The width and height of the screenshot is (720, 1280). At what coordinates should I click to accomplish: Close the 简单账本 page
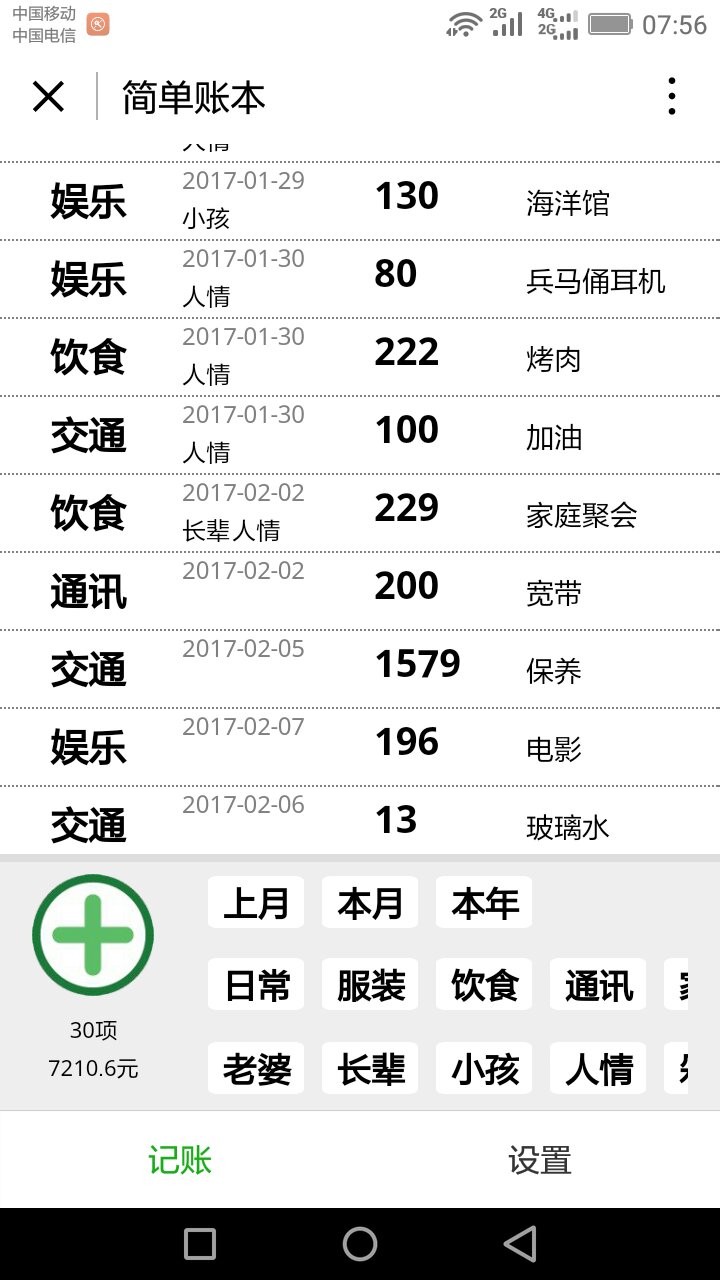[48, 97]
